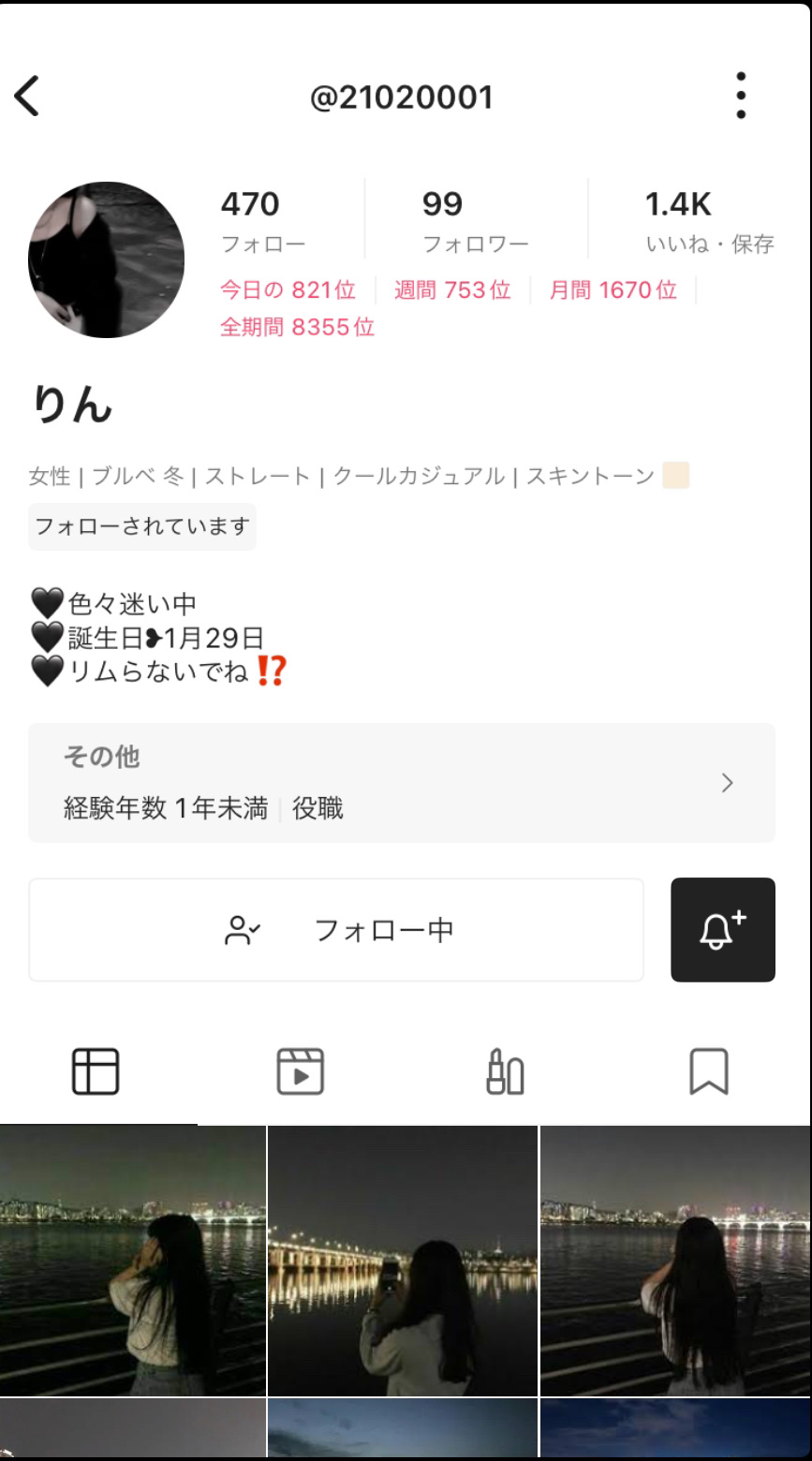Open the three-dot options menu icon
Image resolution: width=812 pixels, height=1461 pixels.
pos(741,96)
